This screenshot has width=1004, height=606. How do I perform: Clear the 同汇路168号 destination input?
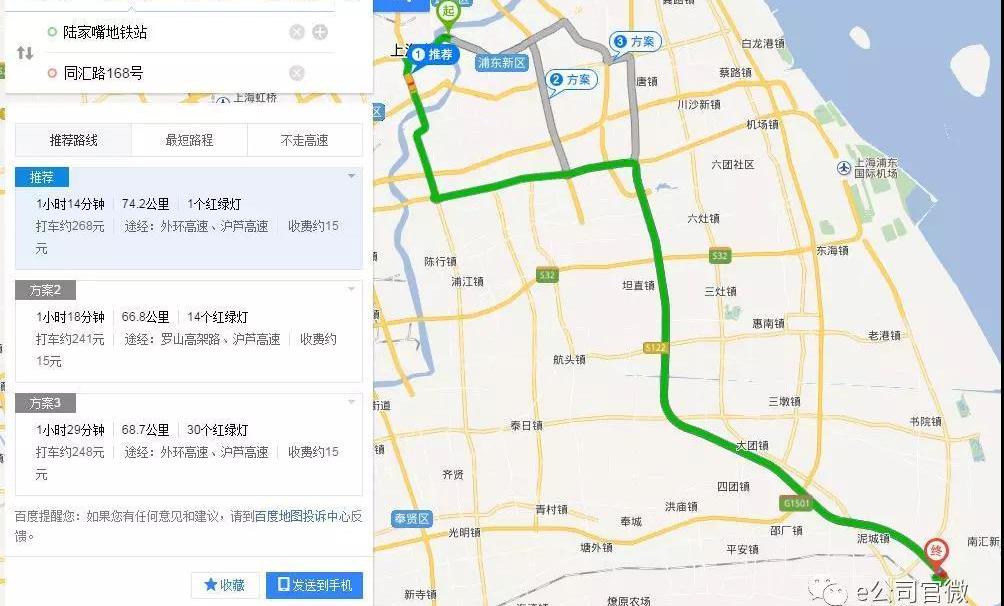(297, 73)
